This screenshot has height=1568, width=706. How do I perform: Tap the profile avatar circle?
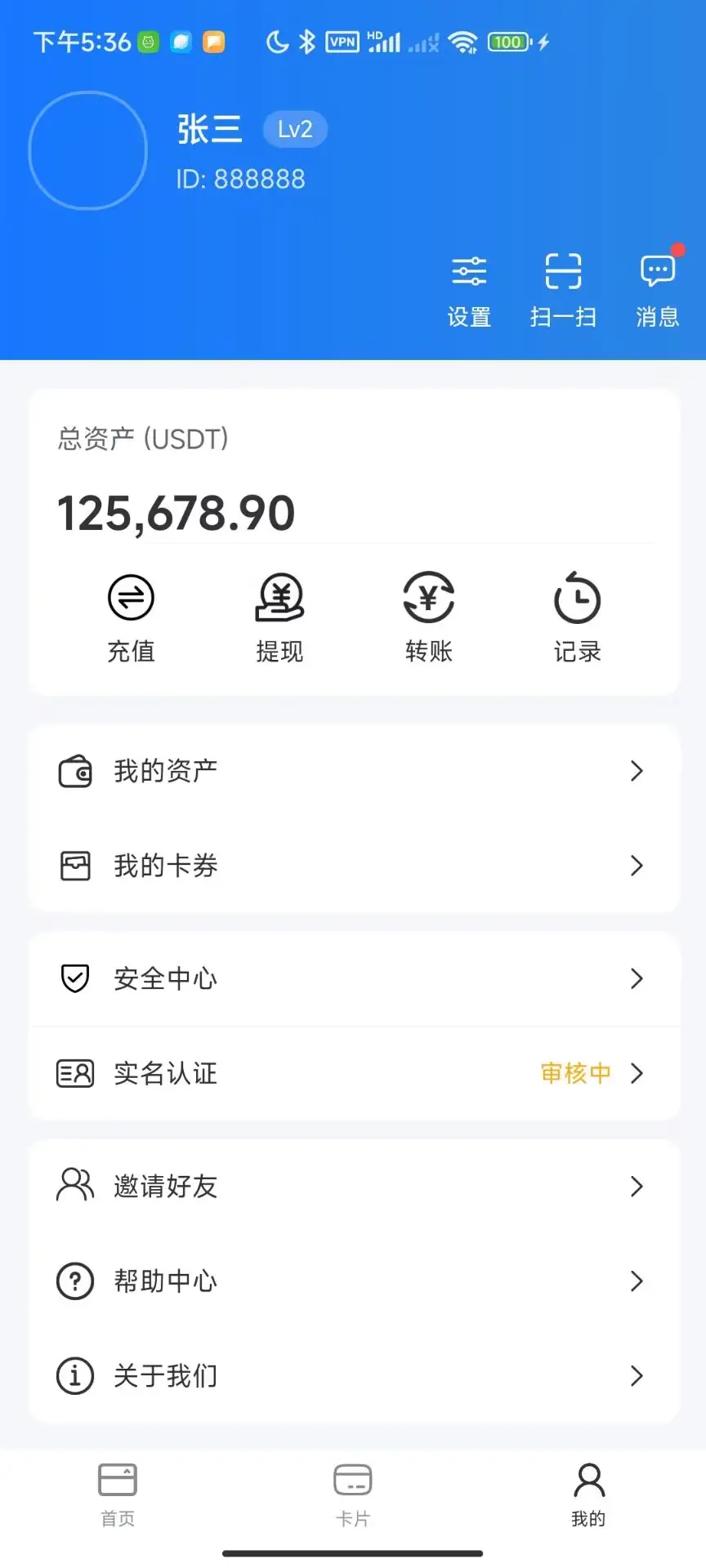88,151
